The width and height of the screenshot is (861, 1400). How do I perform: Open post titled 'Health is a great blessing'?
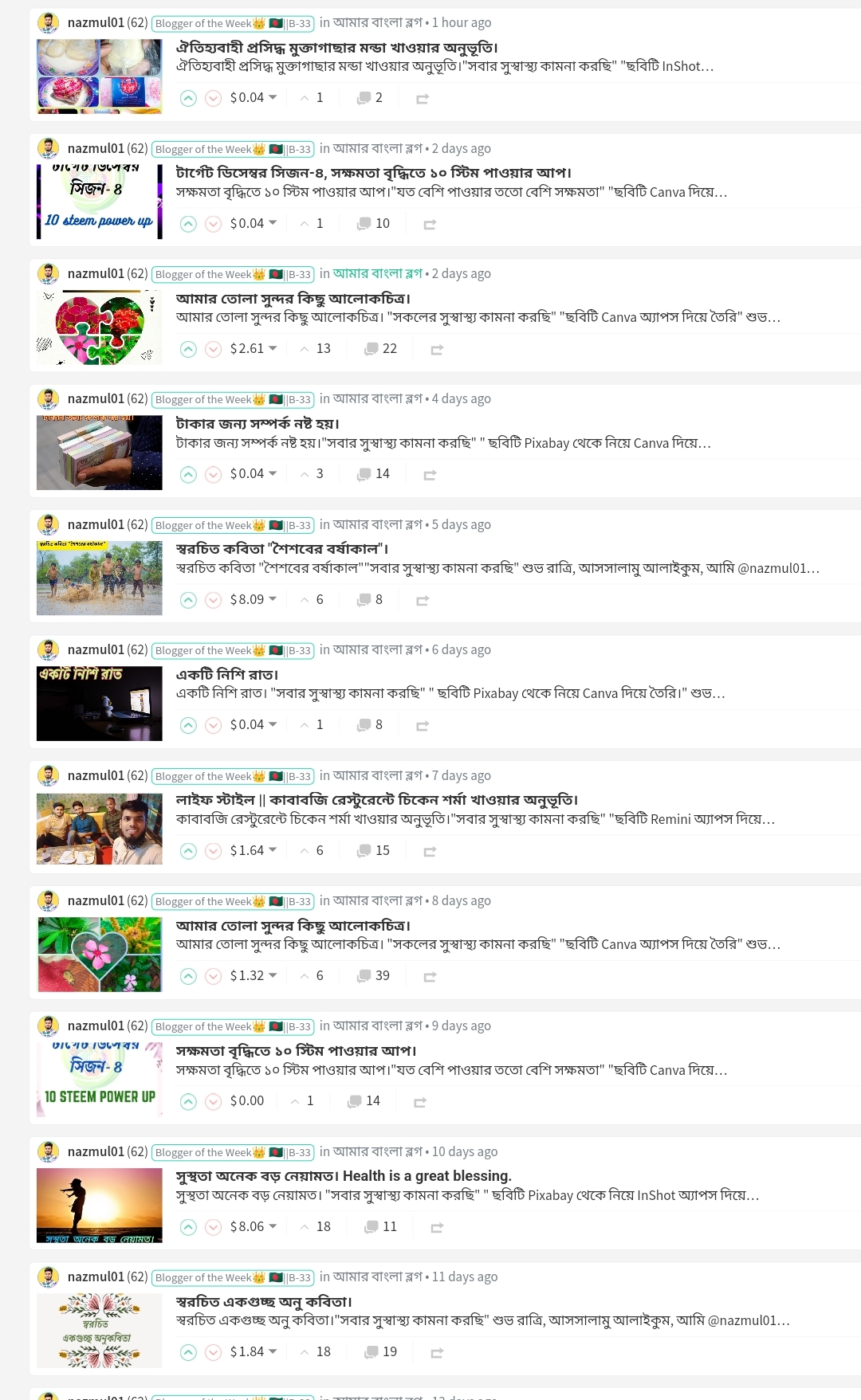point(344,1176)
